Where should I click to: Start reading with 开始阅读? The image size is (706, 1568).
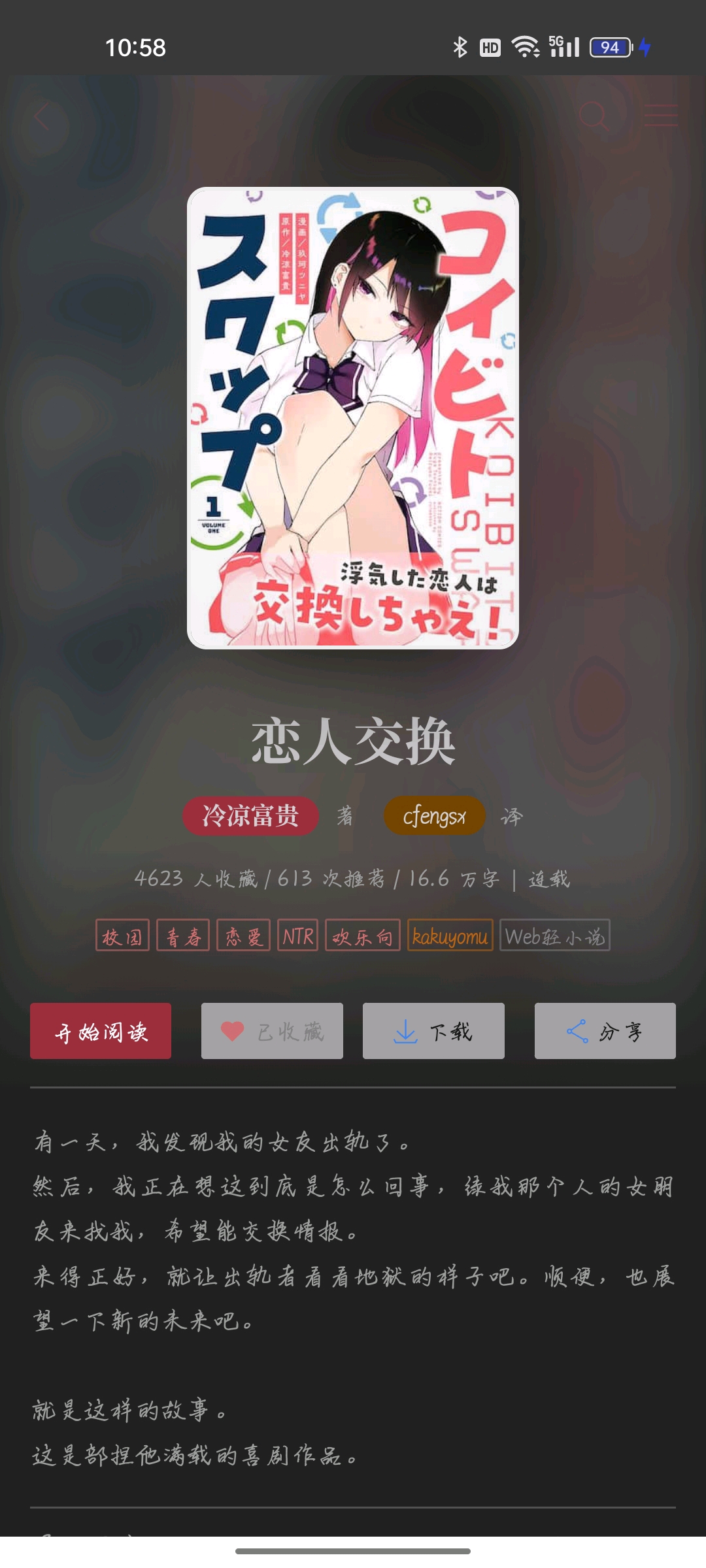click(x=101, y=1031)
